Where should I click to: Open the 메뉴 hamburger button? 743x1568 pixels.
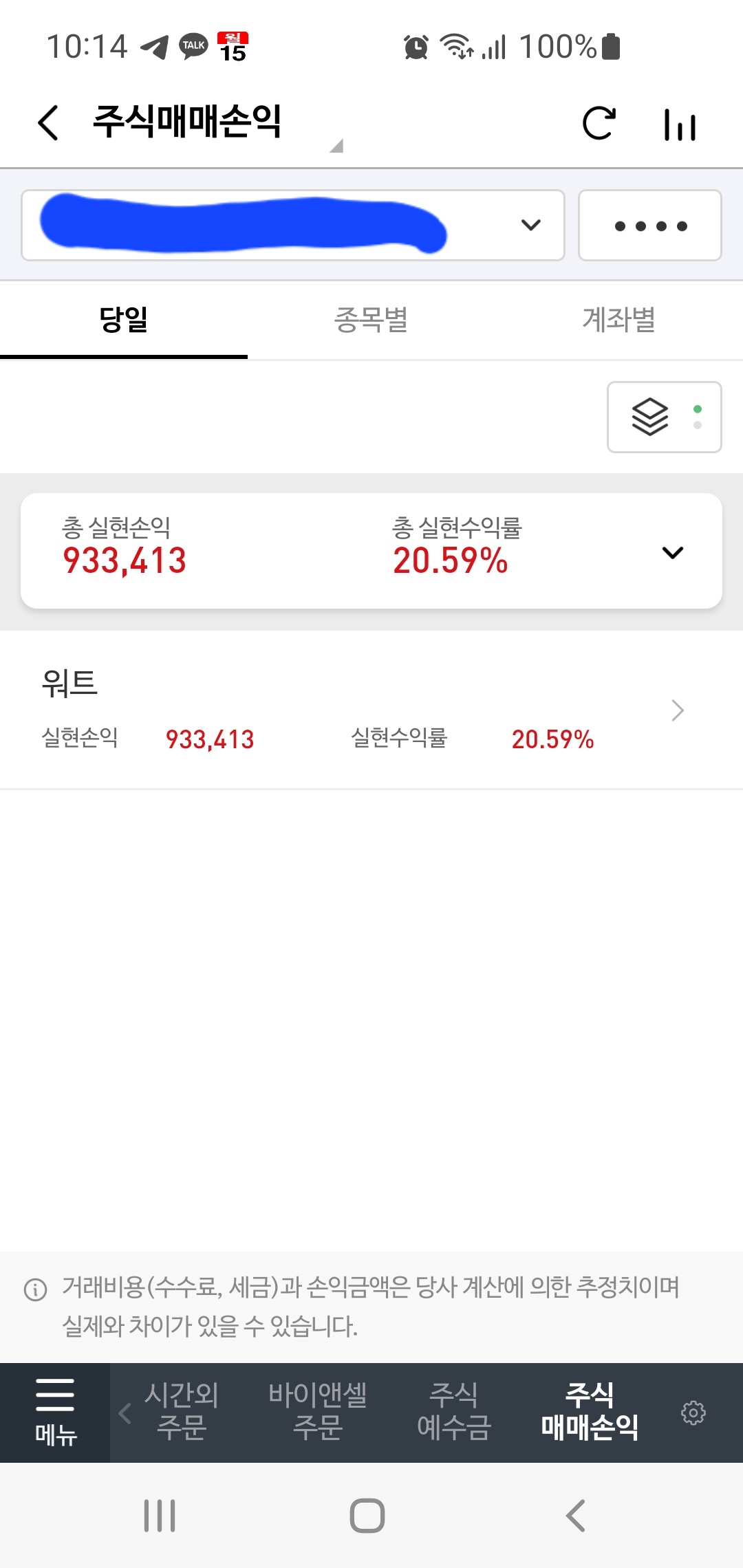coord(55,1413)
